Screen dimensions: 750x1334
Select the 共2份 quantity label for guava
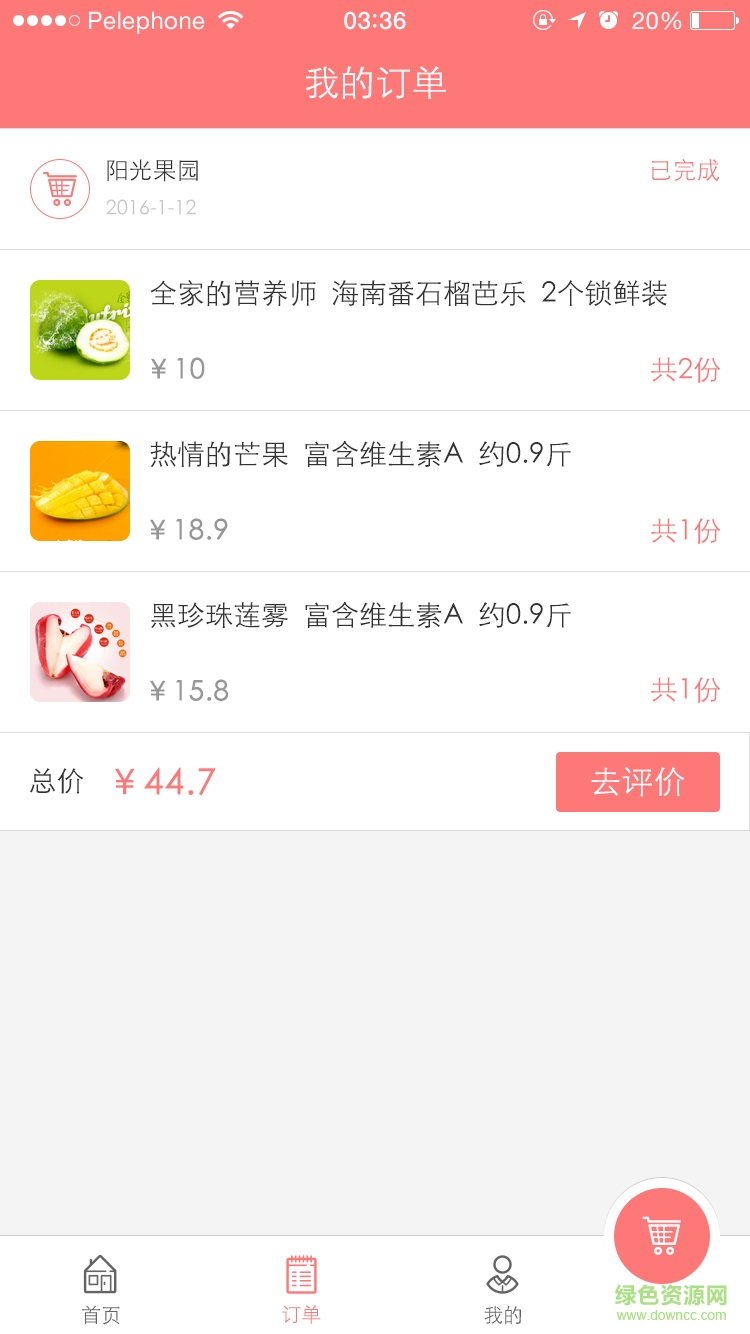pyautogui.click(x=685, y=369)
